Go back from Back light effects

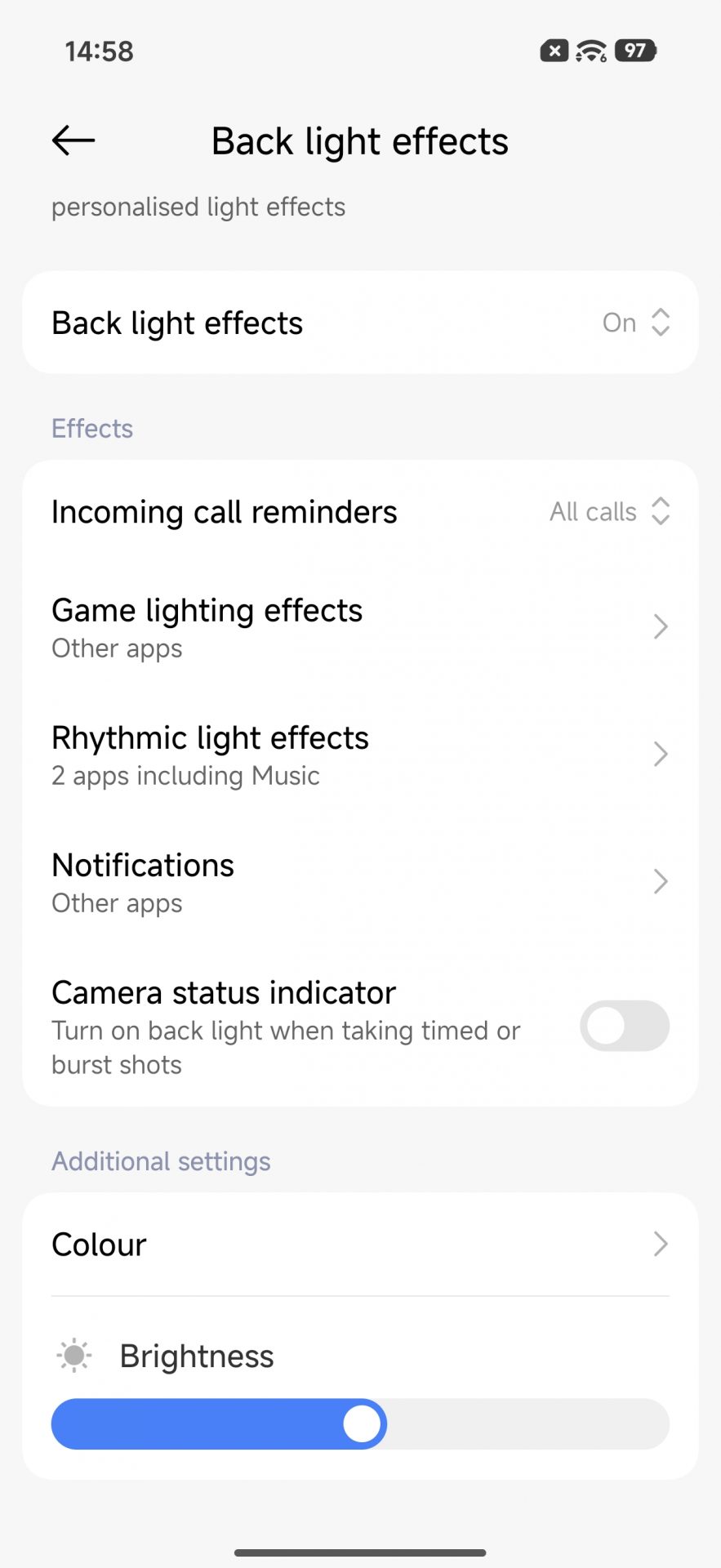pyautogui.click(x=73, y=140)
